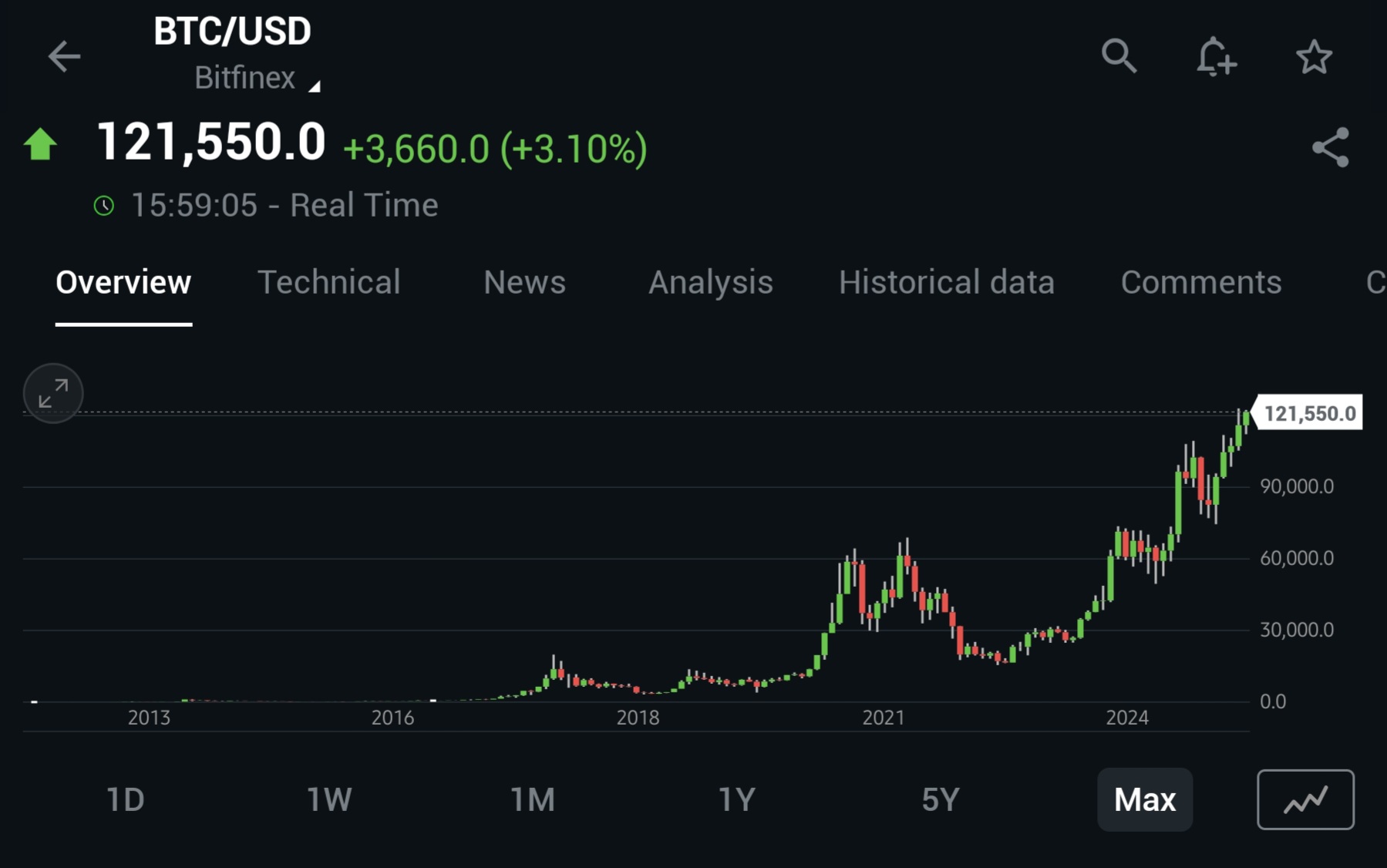
Task: Switch to the Analysis tab
Action: (x=710, y=282)
